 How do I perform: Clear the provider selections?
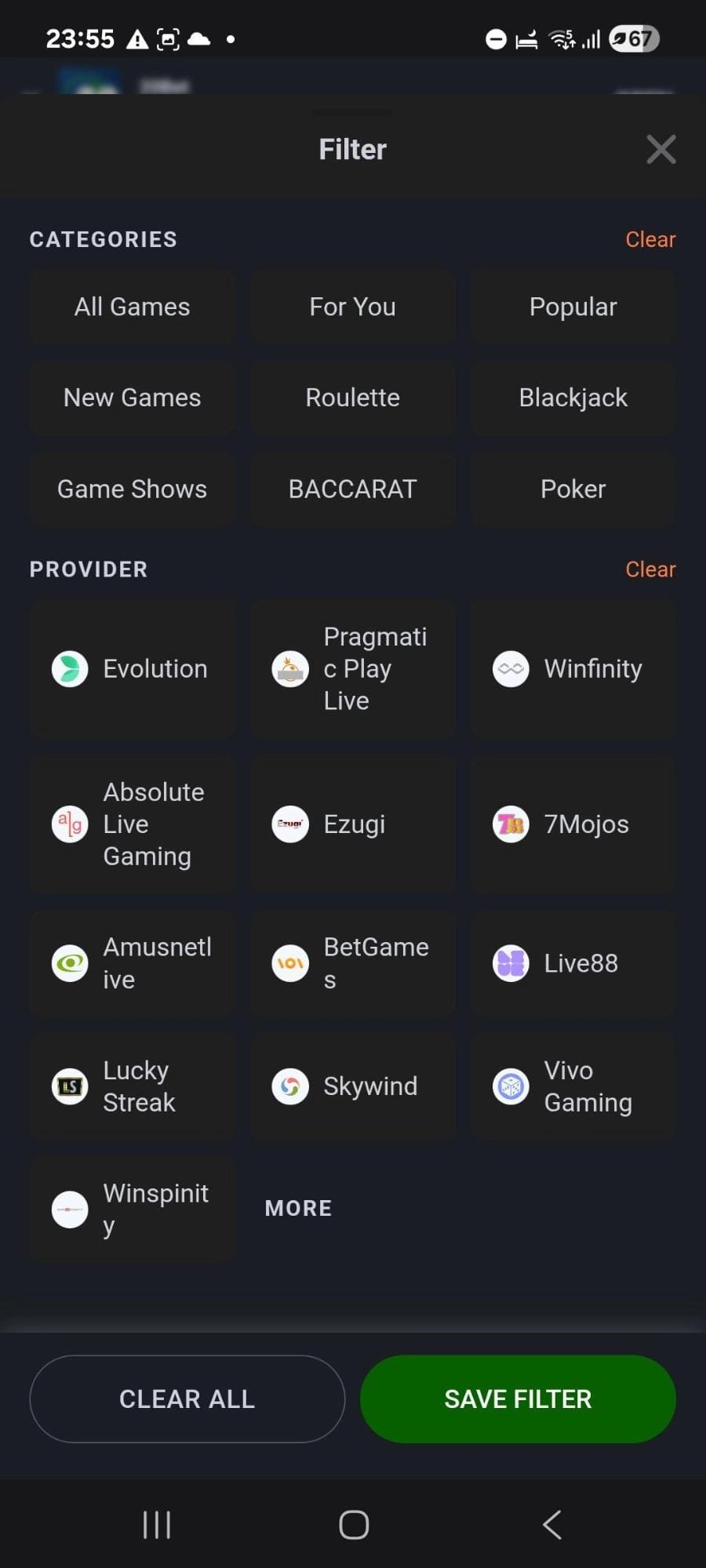click(x=650, y=569)
